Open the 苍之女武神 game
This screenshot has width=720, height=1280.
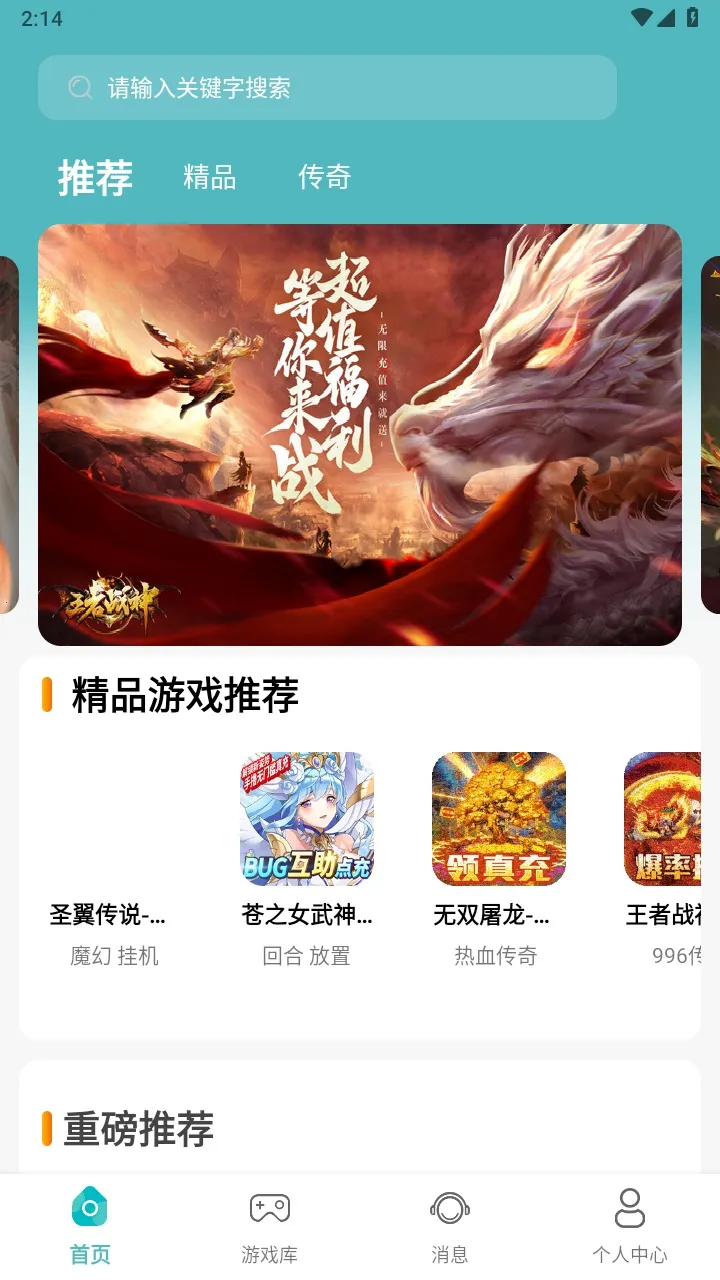307,820
